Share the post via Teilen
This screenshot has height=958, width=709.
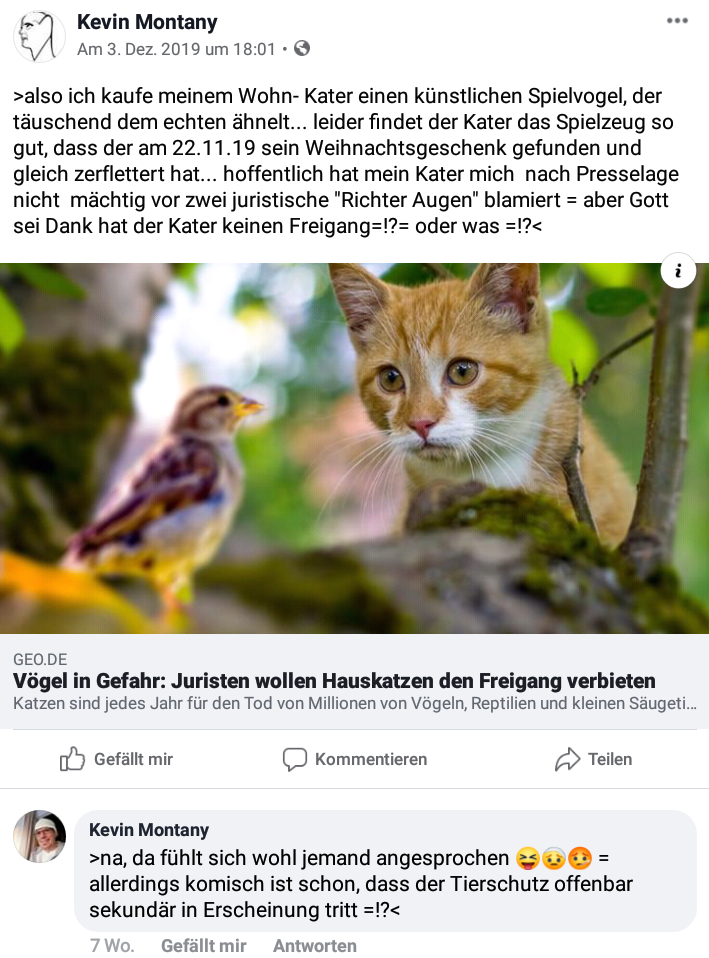point(593,759)
